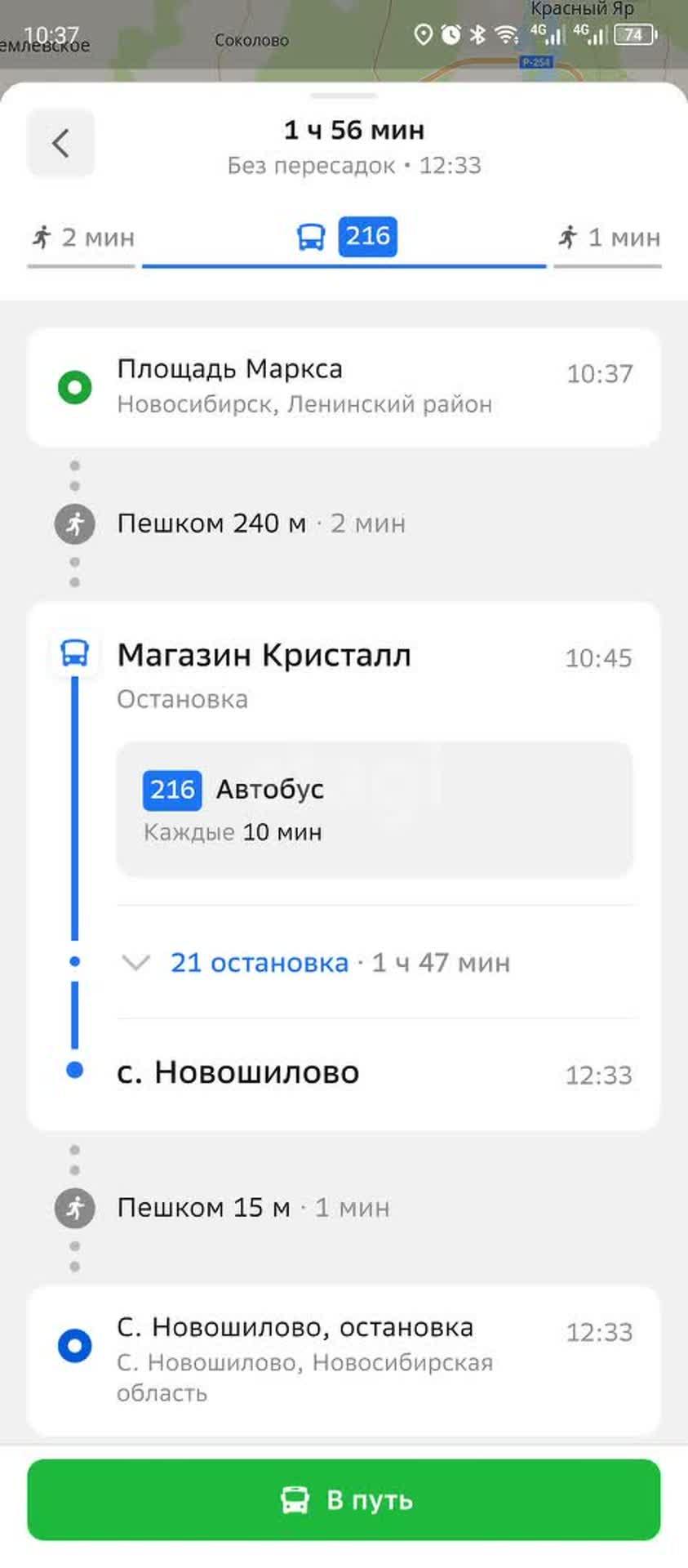Open the 216 Автобус route details
Viewport: 688px width, 1568px height.
[x=375, y=809]
